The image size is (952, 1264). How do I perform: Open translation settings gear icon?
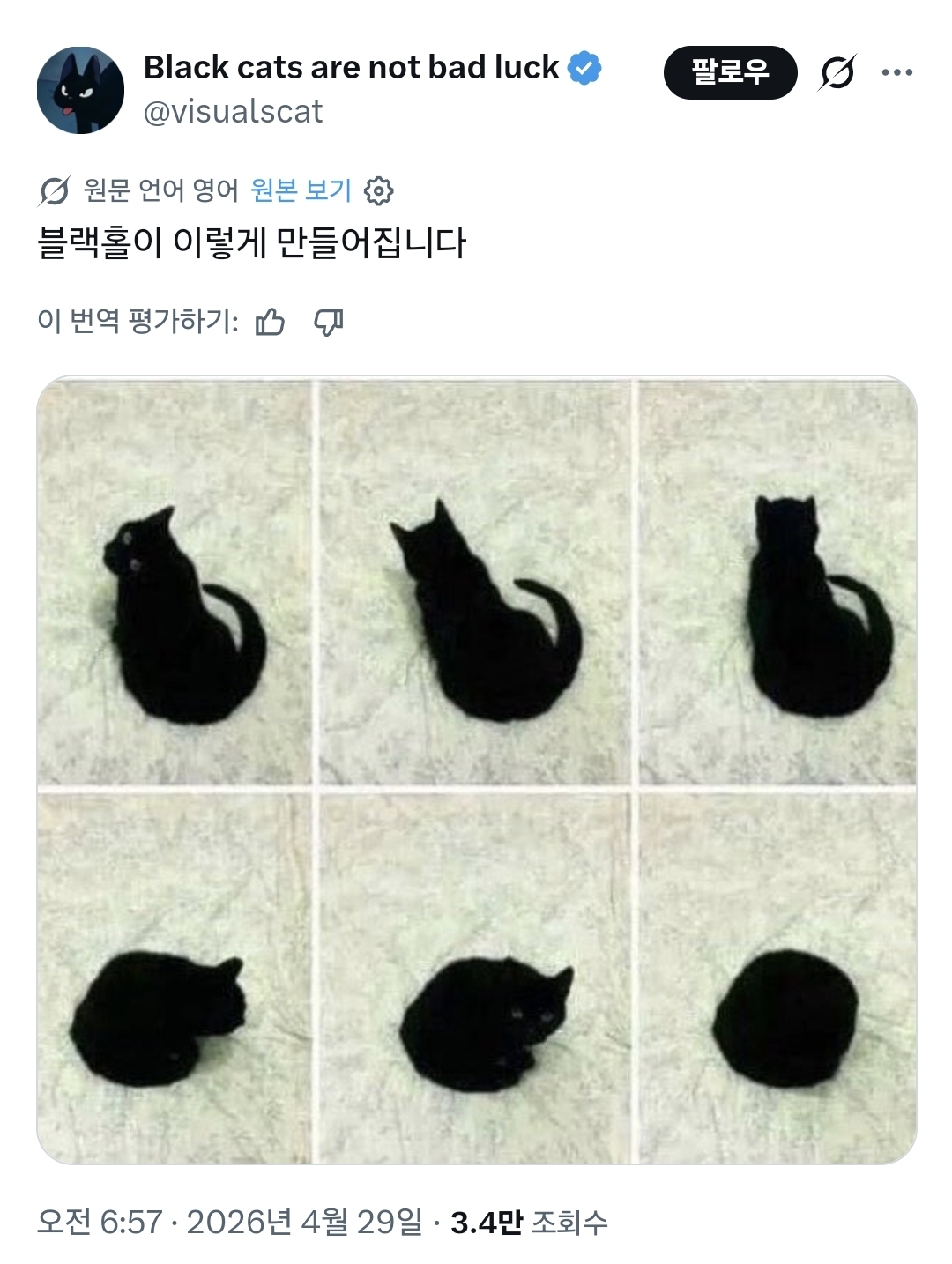coord(379,190)
